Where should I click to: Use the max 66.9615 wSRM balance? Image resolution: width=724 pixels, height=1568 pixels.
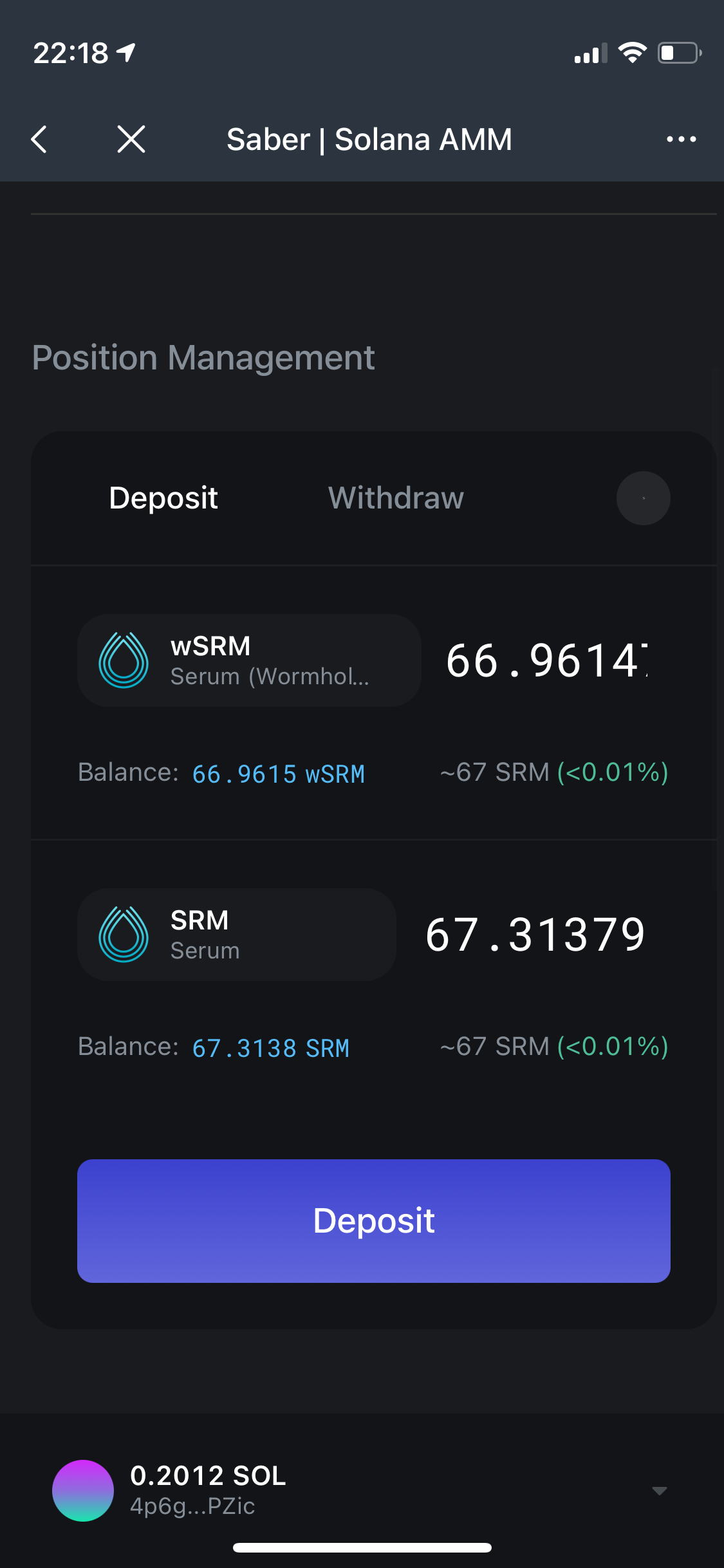pos(279,774)
